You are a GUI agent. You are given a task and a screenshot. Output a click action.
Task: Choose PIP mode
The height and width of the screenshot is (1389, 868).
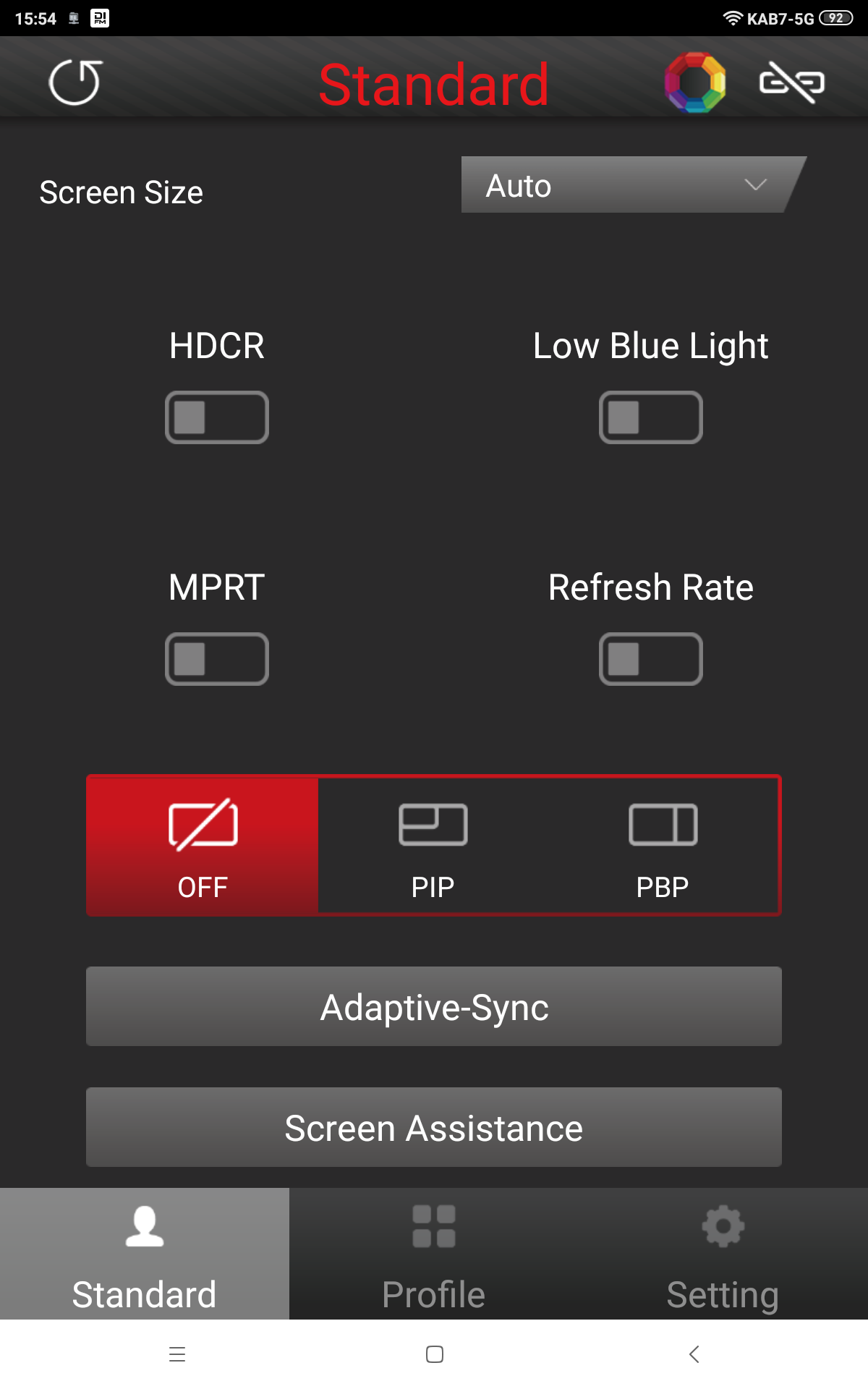click(433, 846)
